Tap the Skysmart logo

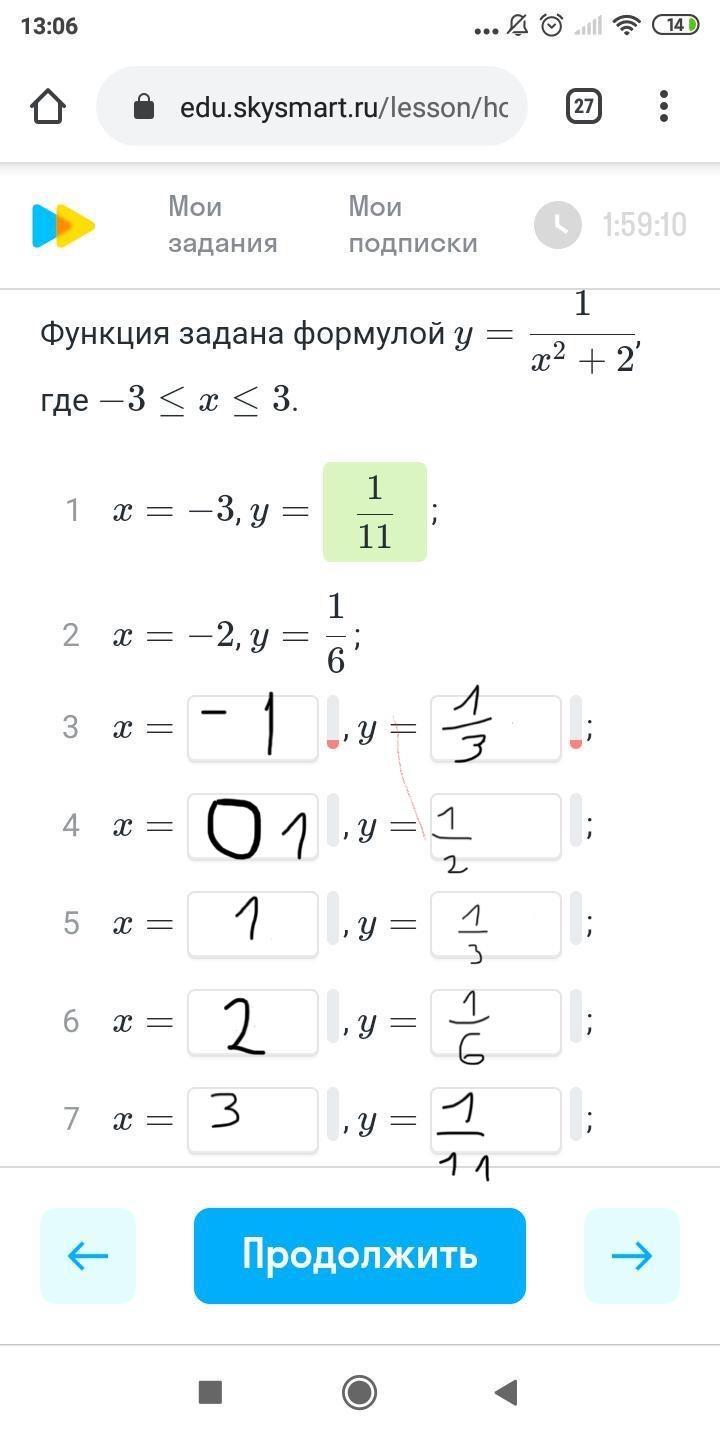pyautogui.click(x=63, y=225)
